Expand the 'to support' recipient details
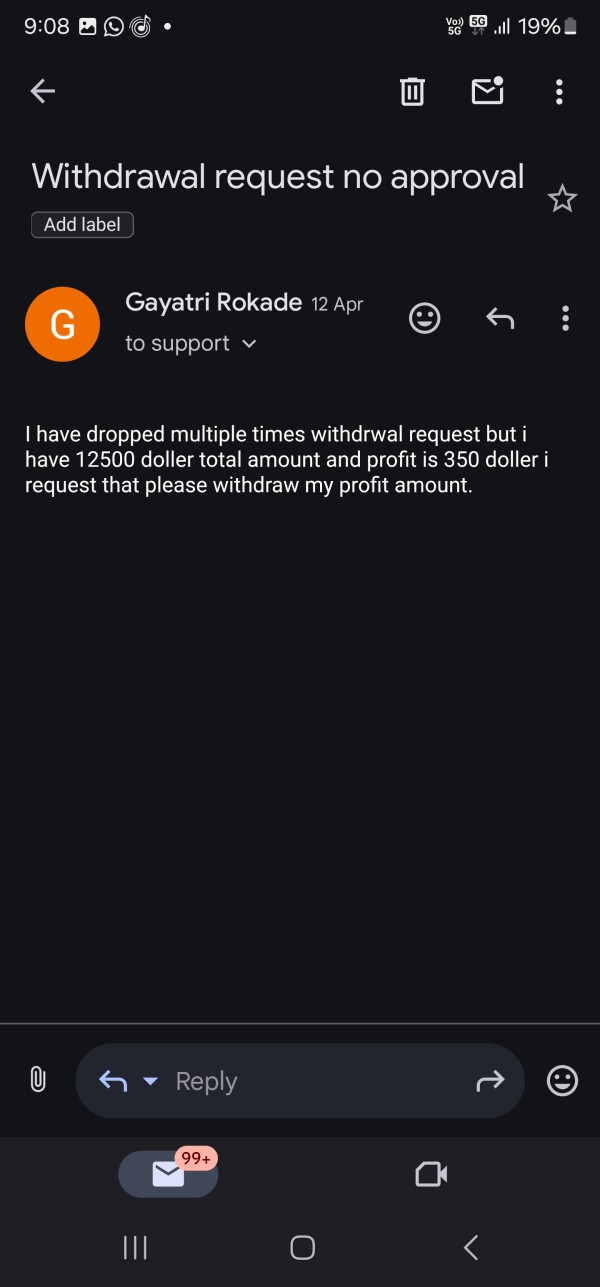Image resolution: width=600 pixels, height=1287 pixels. click(191, 343)
